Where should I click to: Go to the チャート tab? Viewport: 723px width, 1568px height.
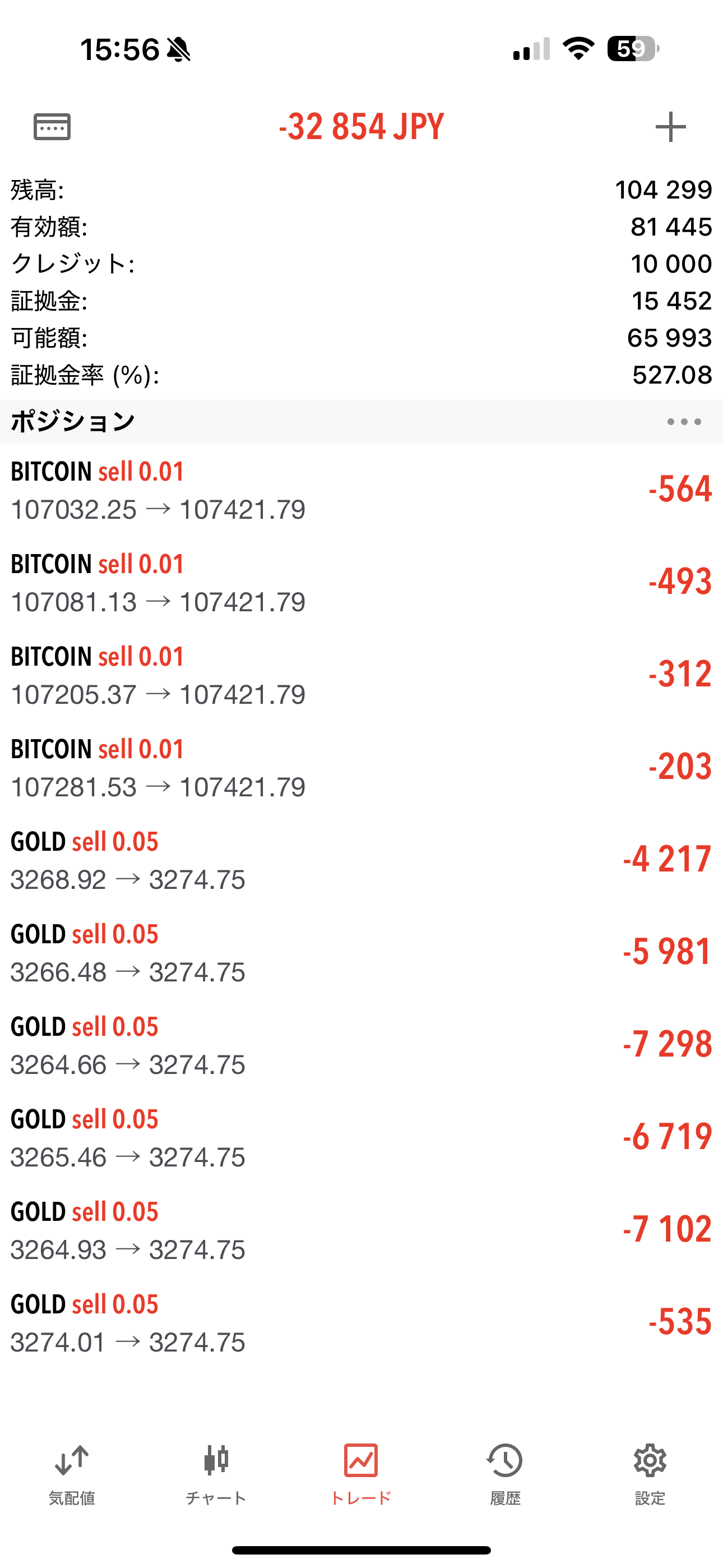click(216, 1474)
